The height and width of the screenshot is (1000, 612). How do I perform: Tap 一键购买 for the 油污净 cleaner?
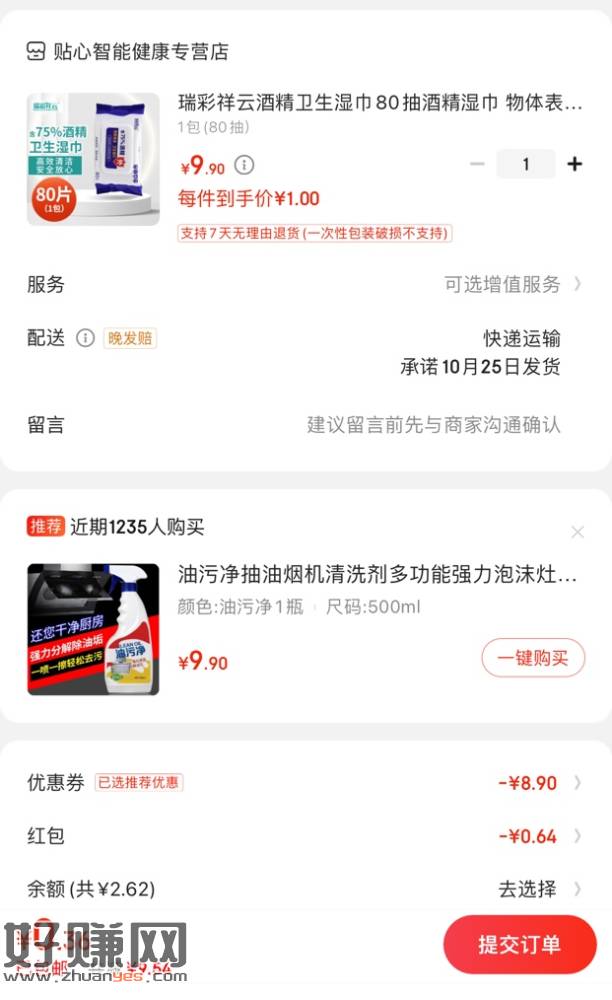pos(533,658)
